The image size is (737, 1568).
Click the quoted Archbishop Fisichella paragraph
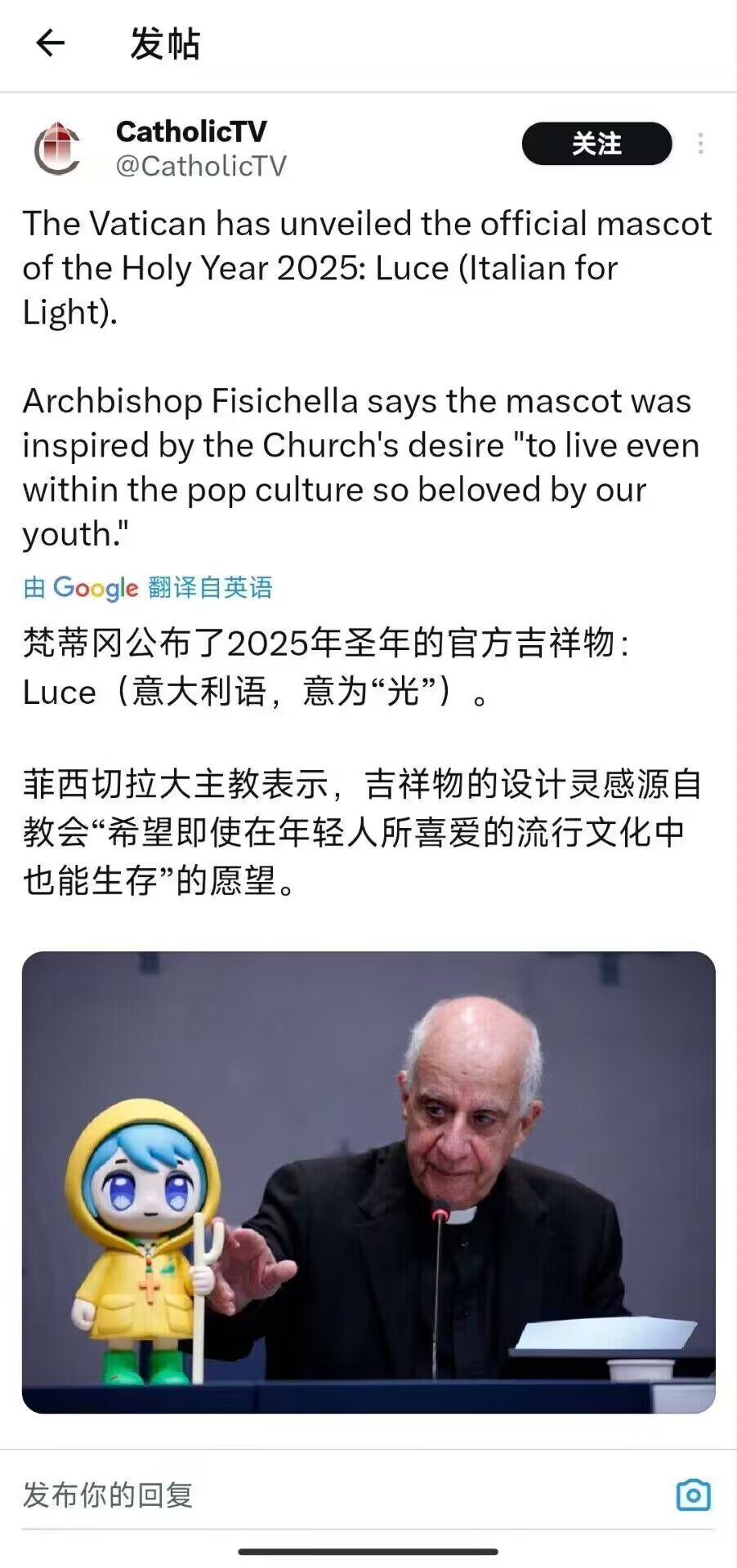[360, 467]
